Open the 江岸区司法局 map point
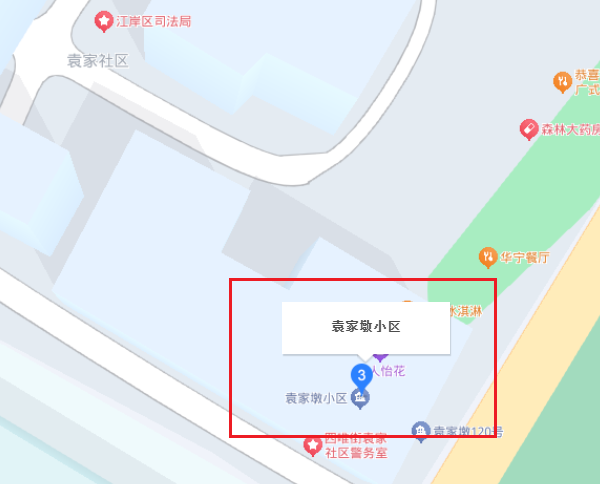Image resolution: width=600 pixels, height=484 pixels. click(x=103, y=20)
